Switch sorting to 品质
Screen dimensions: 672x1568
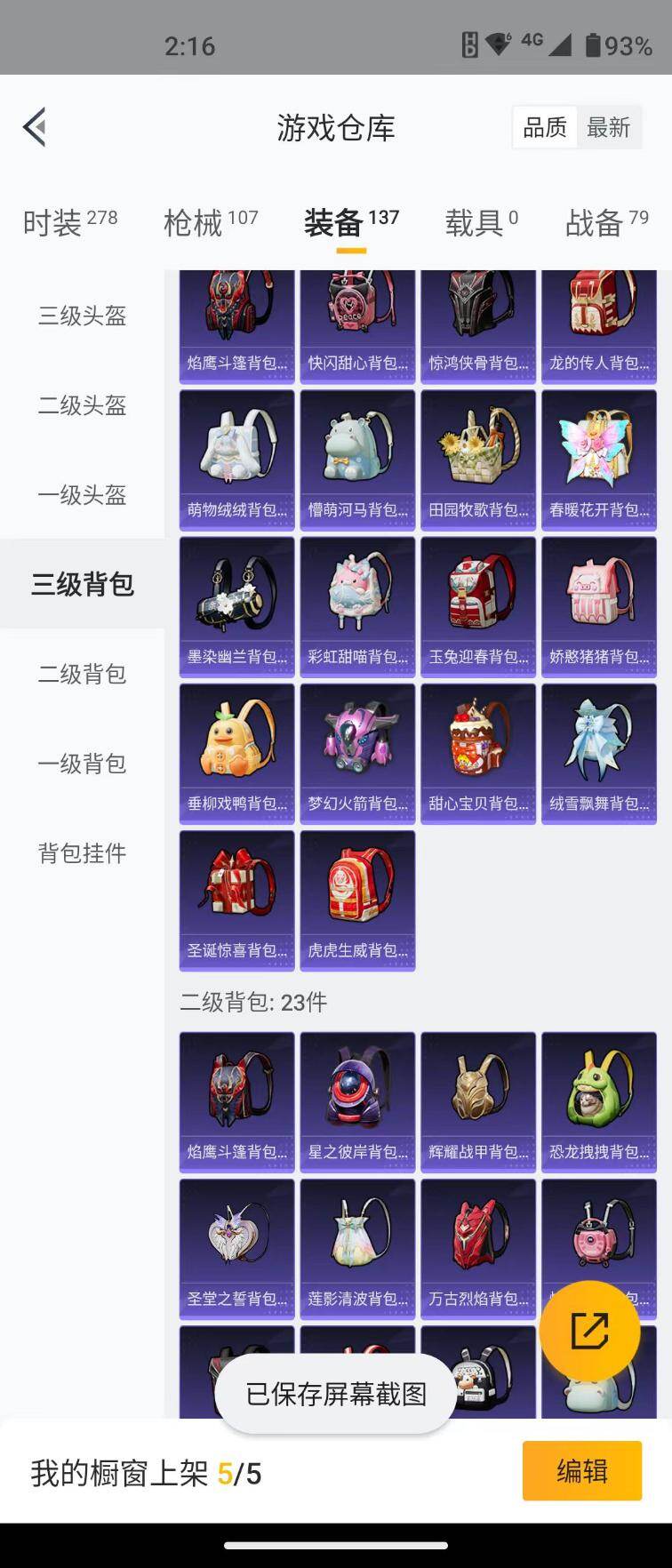pos(545,127)
